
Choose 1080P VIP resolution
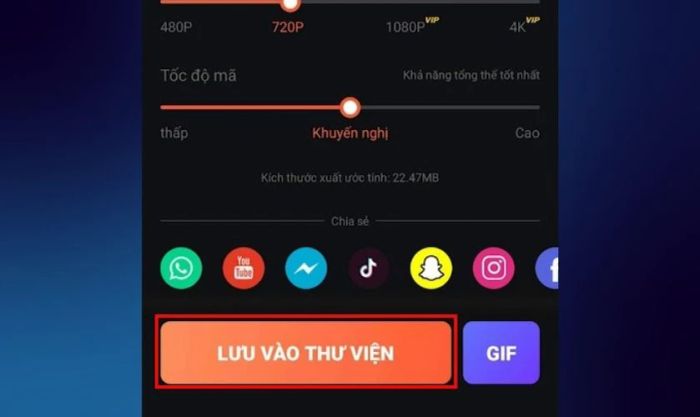pyautogui.click(x=407, y=27)
